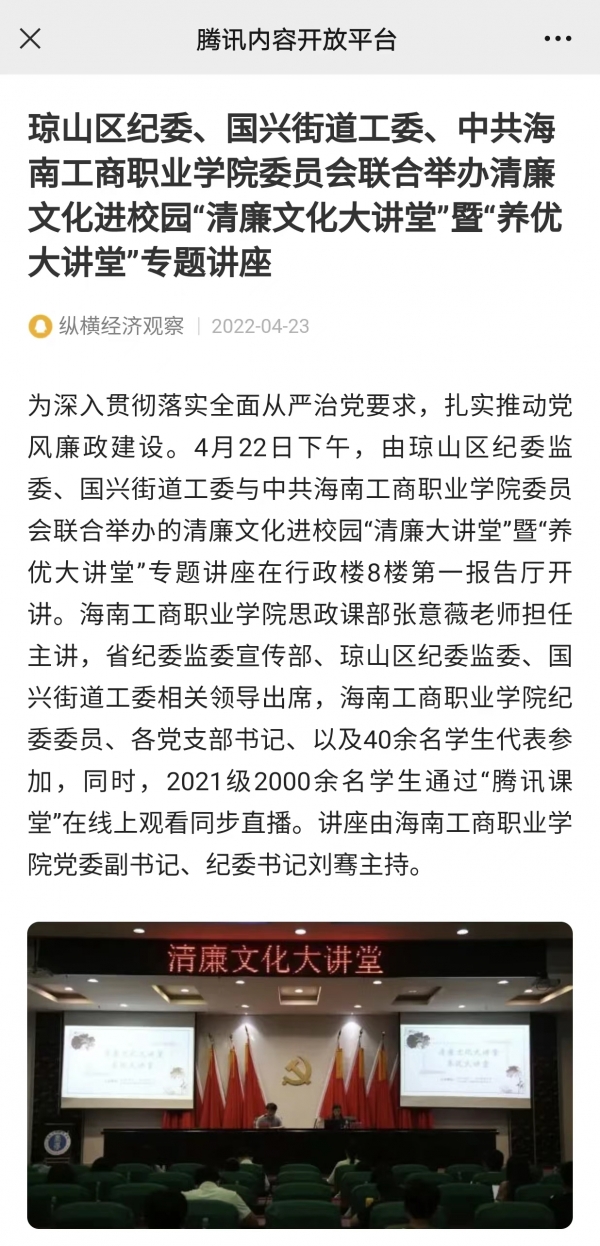View the 清廉文化大讲堂 lecture photo
The image size is (600, 1246).
point(300,1075)
